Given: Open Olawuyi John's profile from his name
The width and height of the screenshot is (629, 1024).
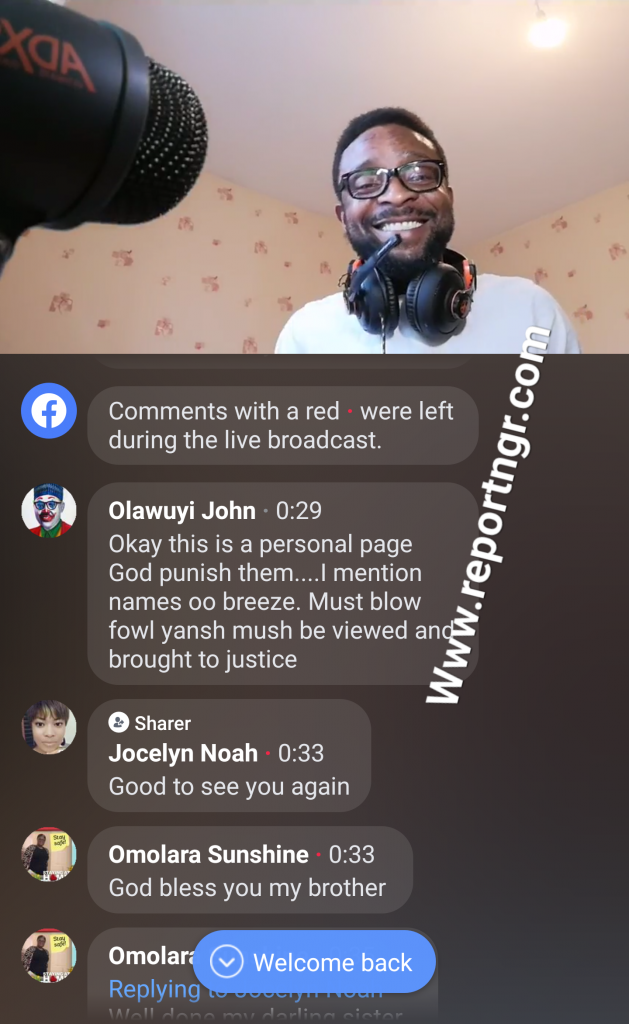Looking at the screenshot, I should point(182,510).
